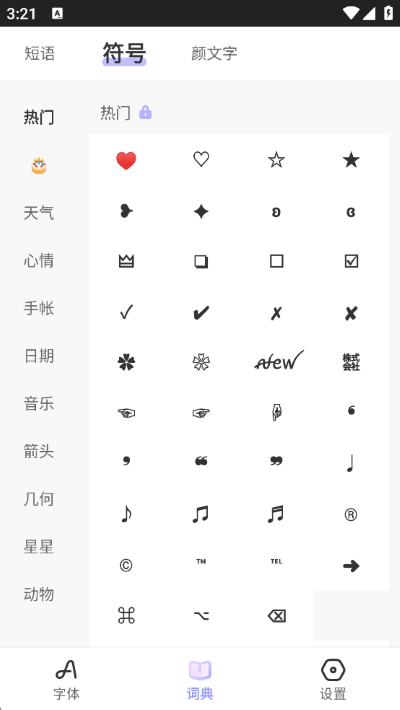Tap the red heart symbol
Image resolution: width=400 pixels, height=710 pixels.
[126, 160]
